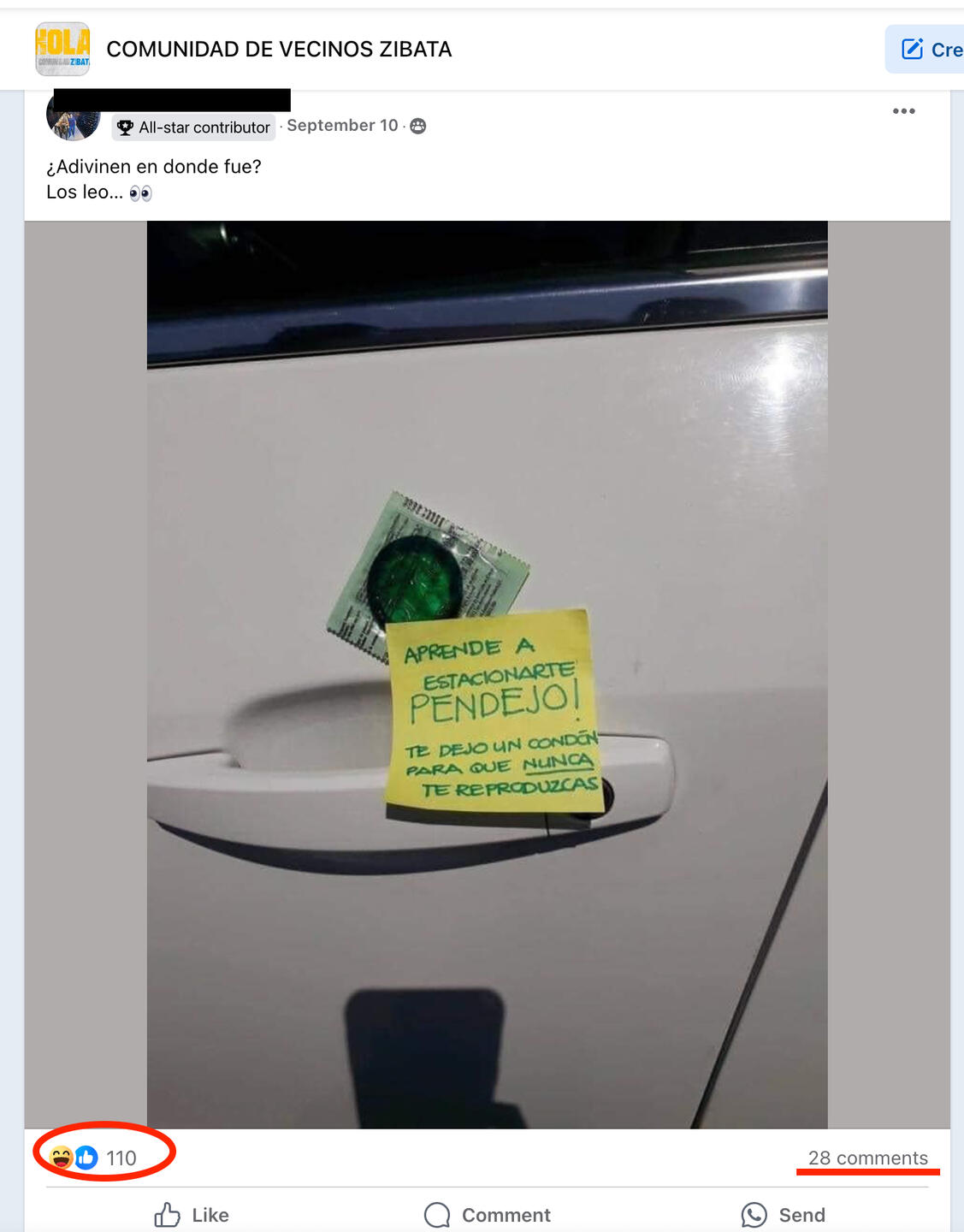The width and height of the screenshot is (964, 1232).
Task: Tap the Comment button
Action: (x=488, y=1214)
